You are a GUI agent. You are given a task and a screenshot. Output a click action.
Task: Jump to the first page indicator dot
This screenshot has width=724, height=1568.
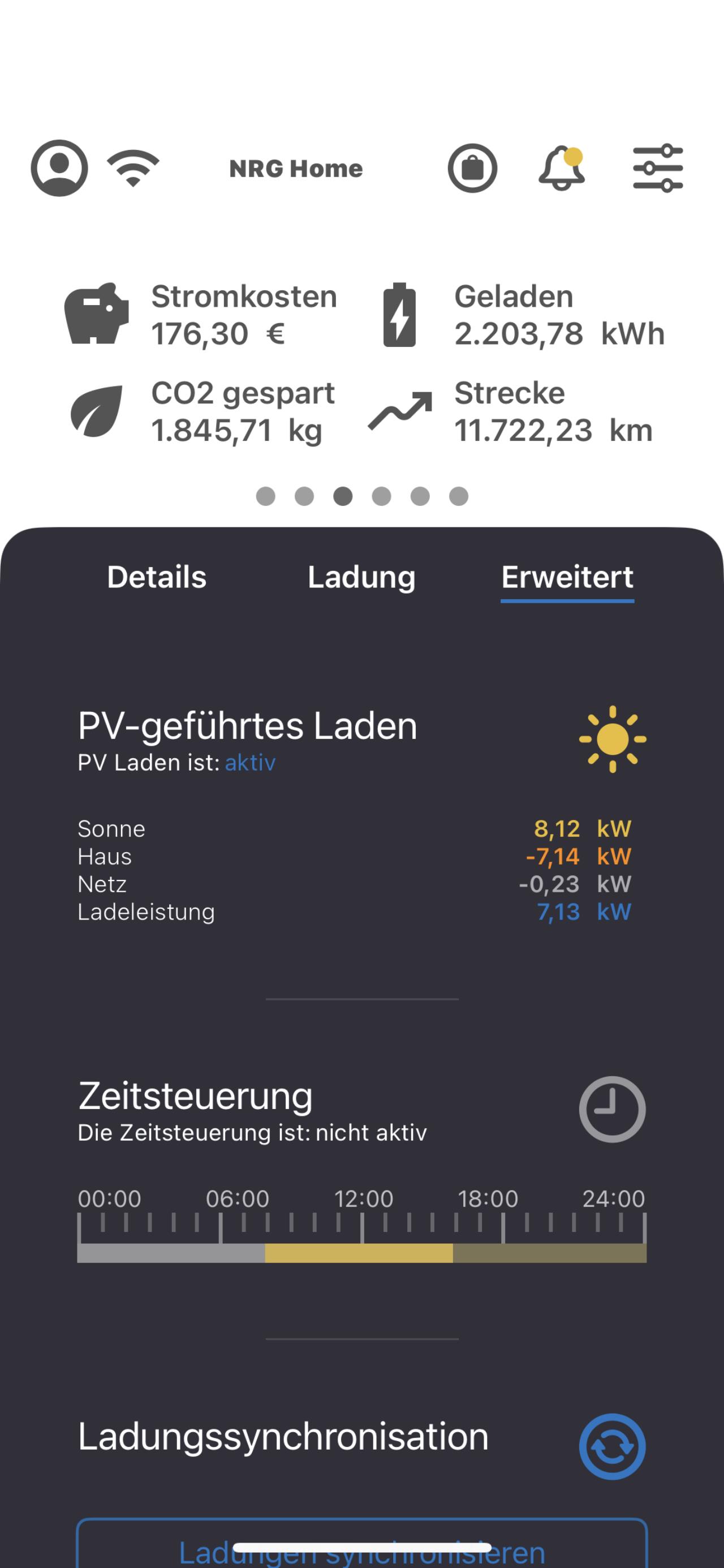pyautogui.click(x=265, y=496)
